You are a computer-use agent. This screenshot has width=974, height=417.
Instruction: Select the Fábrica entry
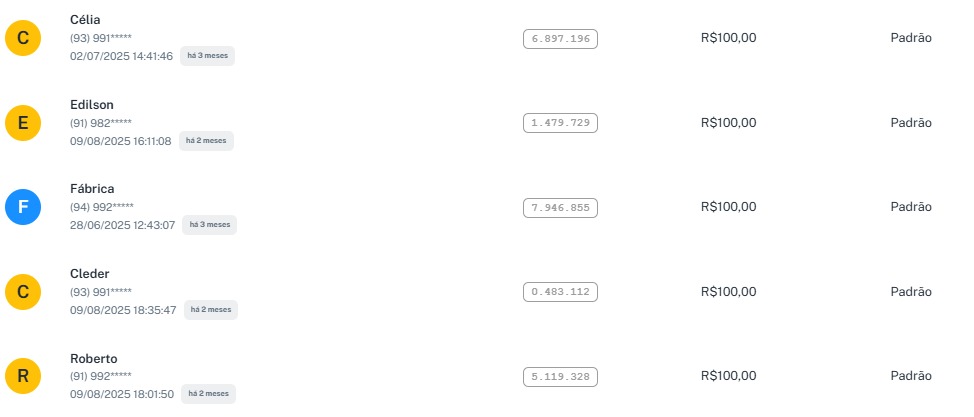pos(92,189)
